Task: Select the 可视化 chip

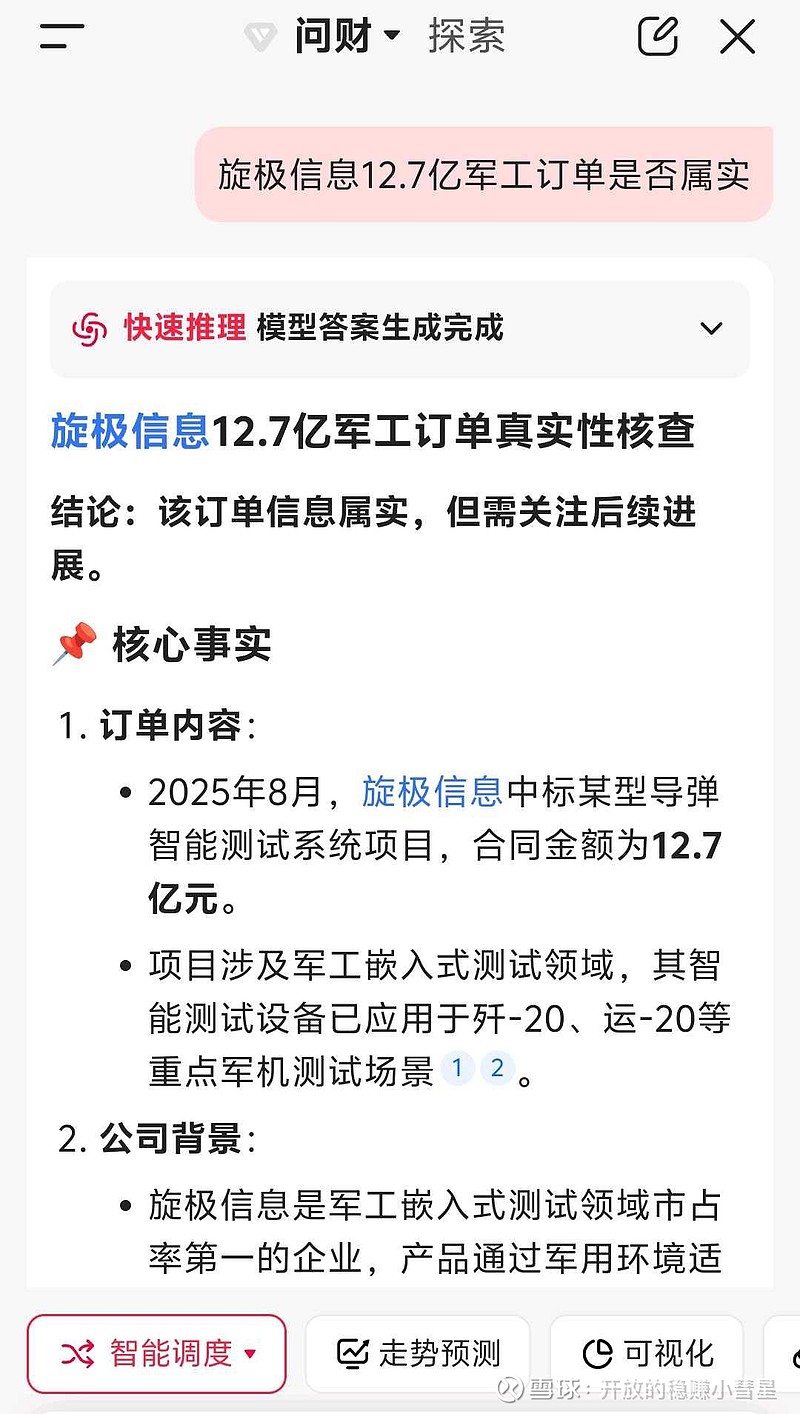Action: (x=647, y=1354)
